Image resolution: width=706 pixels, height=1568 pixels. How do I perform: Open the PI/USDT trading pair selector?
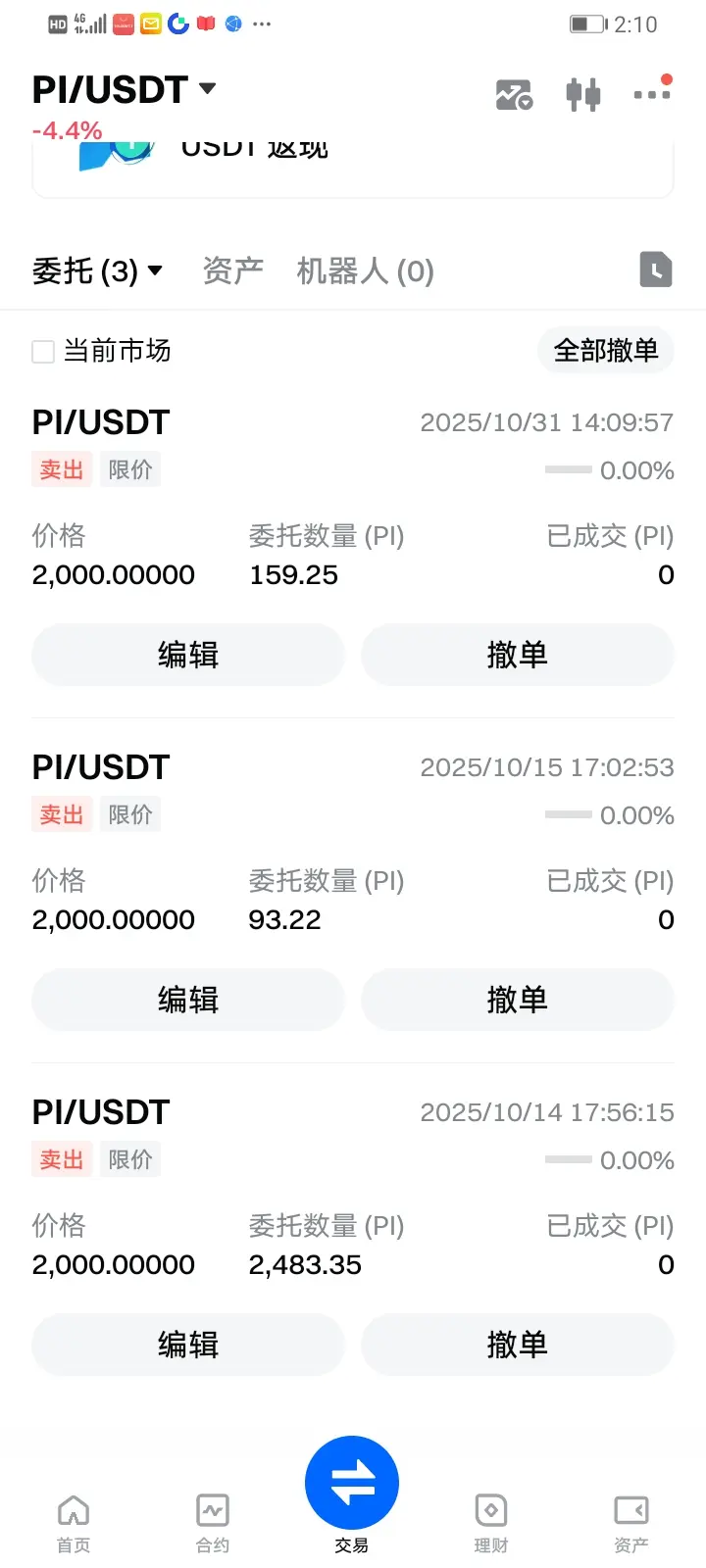click(124, 90)
